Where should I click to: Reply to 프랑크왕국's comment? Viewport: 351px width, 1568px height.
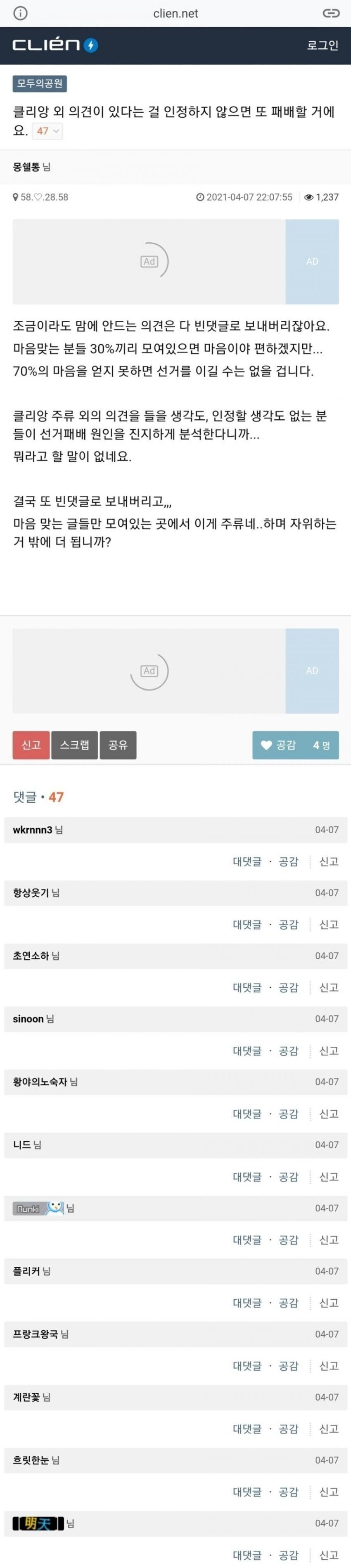click(247, 1366)
